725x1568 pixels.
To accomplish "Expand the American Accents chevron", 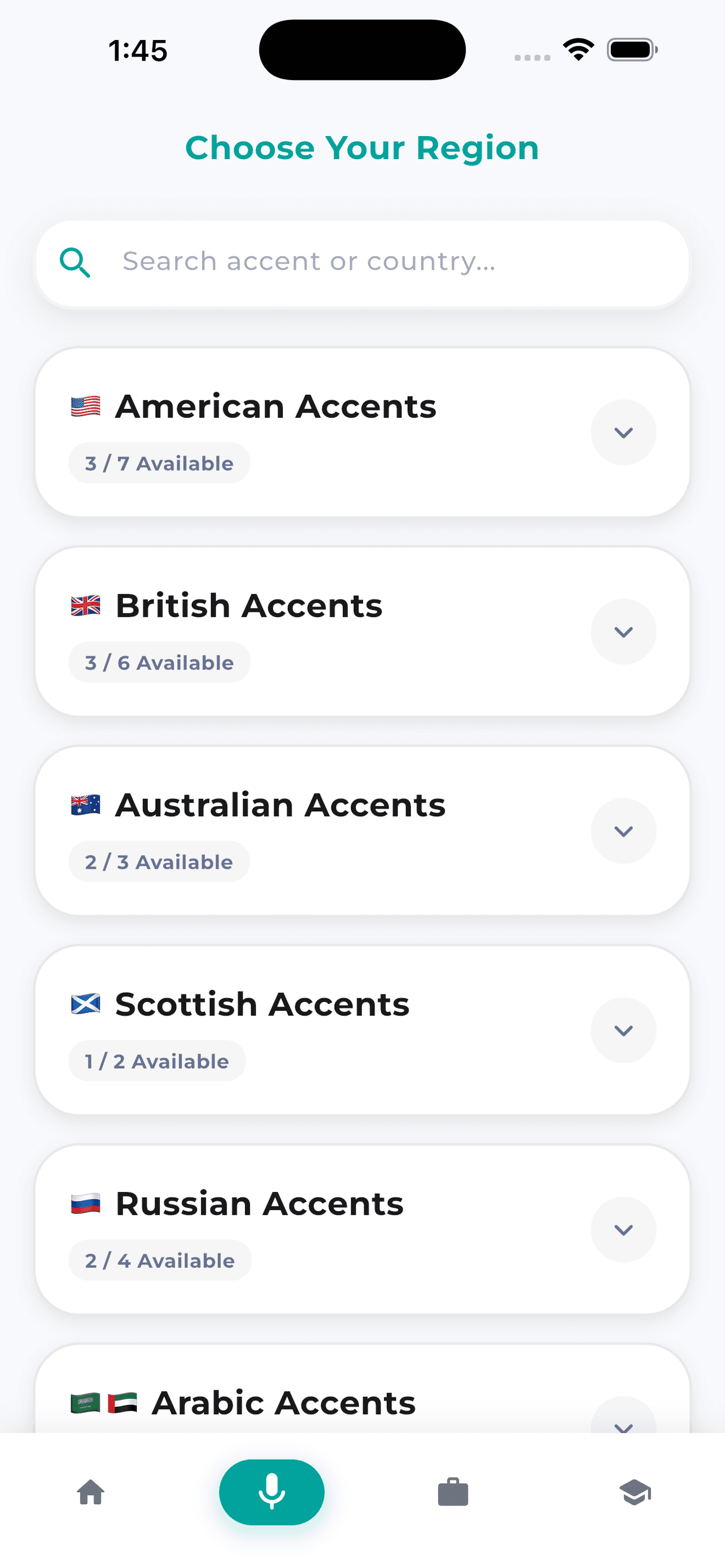I will point(623,432).
